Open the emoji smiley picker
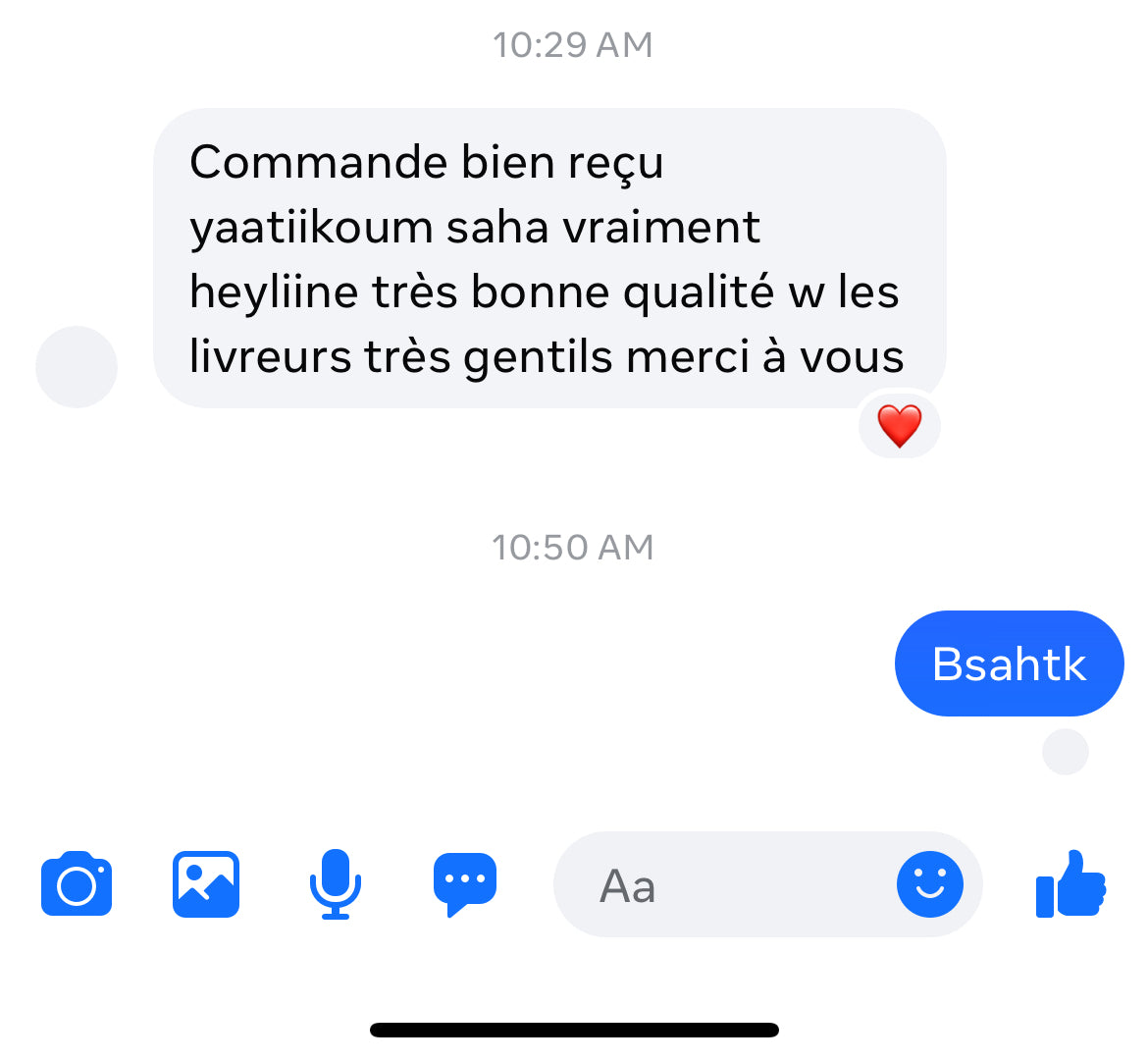The width and height of the screenshot is (1148, 1061). [929, 884]
